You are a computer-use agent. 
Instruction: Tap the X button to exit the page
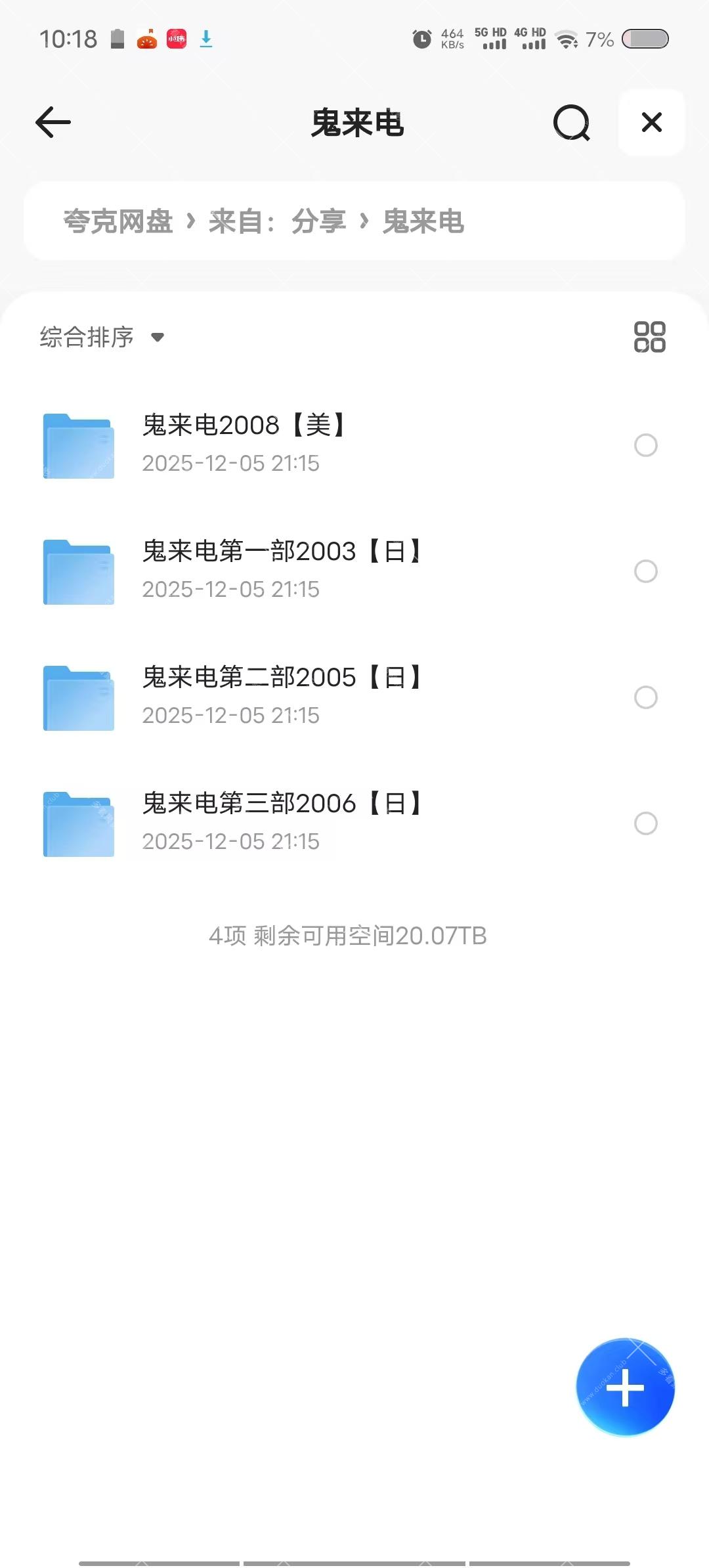click(x=651, y=122)
